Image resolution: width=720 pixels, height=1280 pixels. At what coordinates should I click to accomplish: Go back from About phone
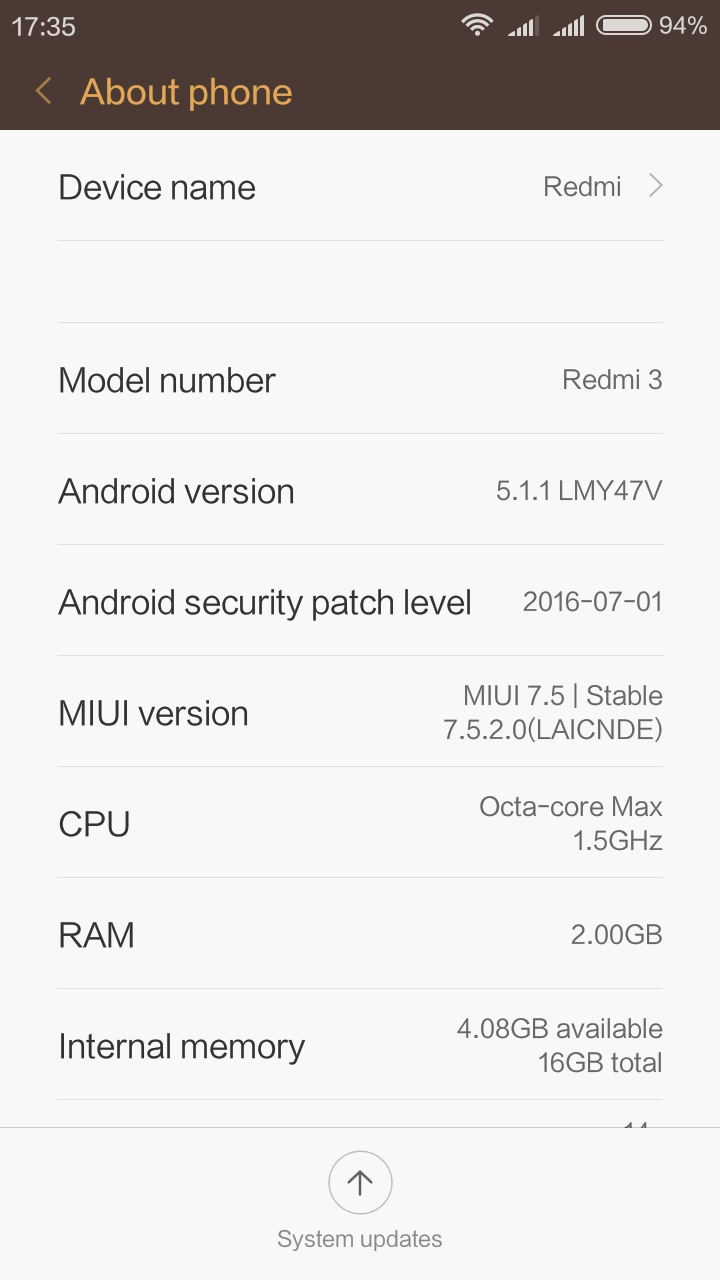[44, 92]
